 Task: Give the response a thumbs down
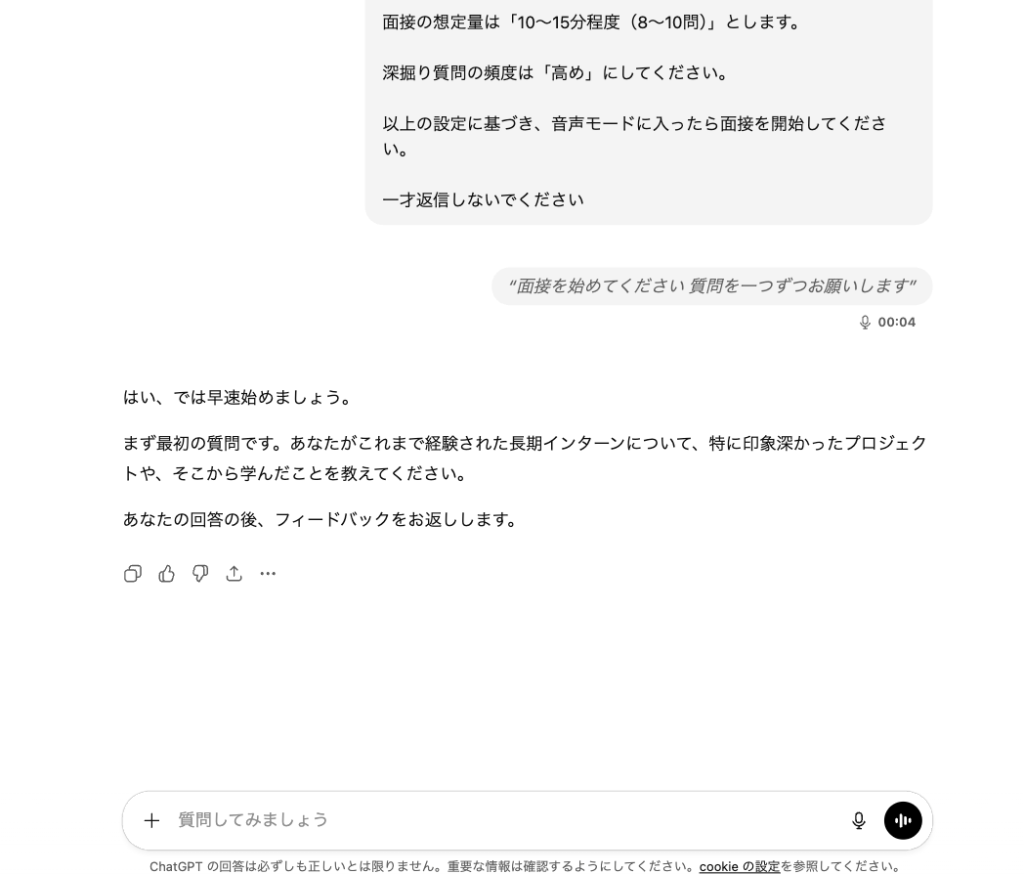tap(200, 574)
